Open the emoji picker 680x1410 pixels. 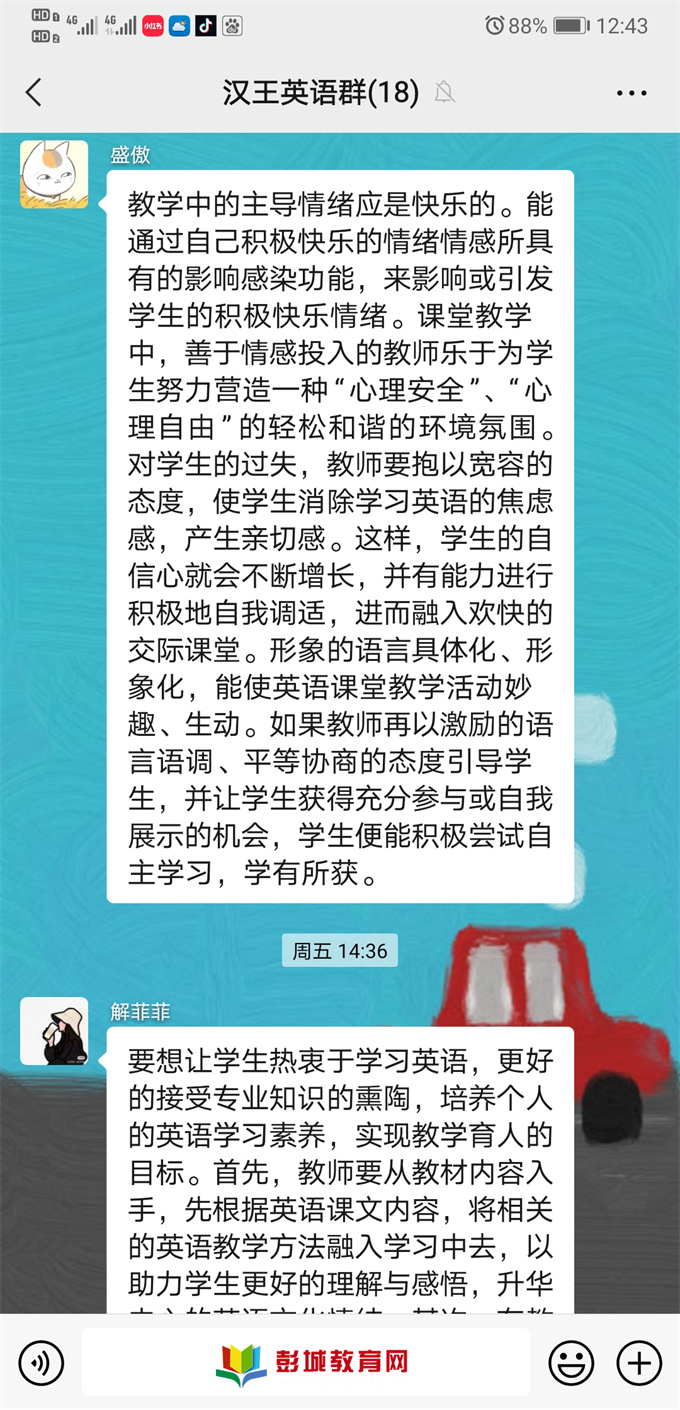(571, 1362)
